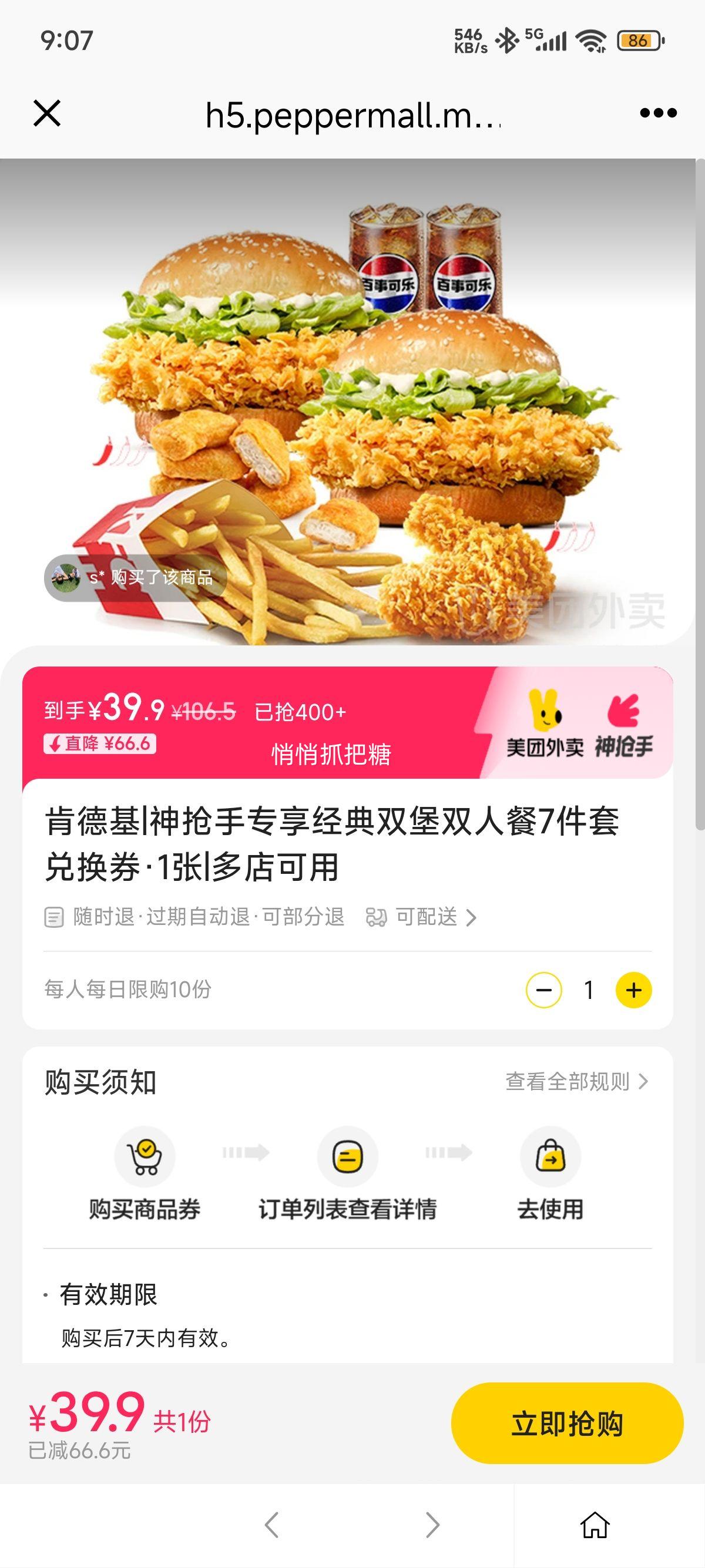Go back to the previous web page
Viewport: 705px width, 1568px height.
click(272, 1525)
